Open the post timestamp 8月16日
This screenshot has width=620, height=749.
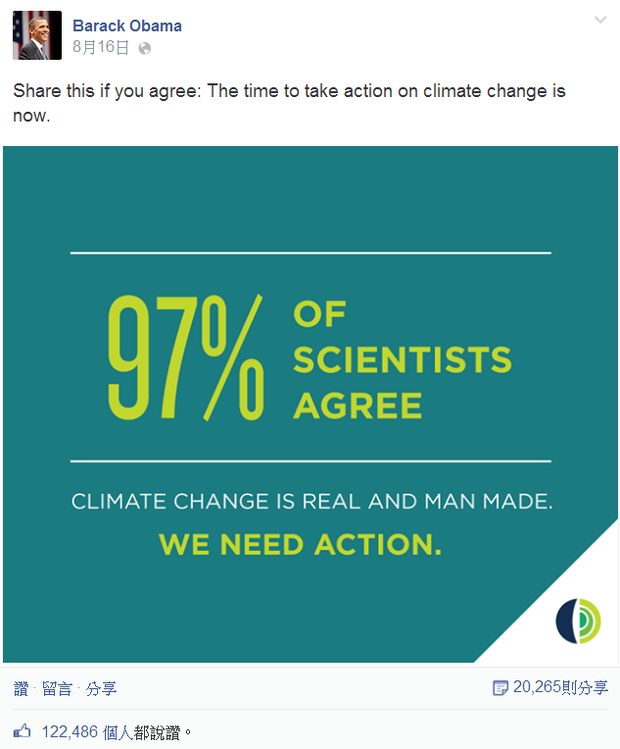coord(101,47)
